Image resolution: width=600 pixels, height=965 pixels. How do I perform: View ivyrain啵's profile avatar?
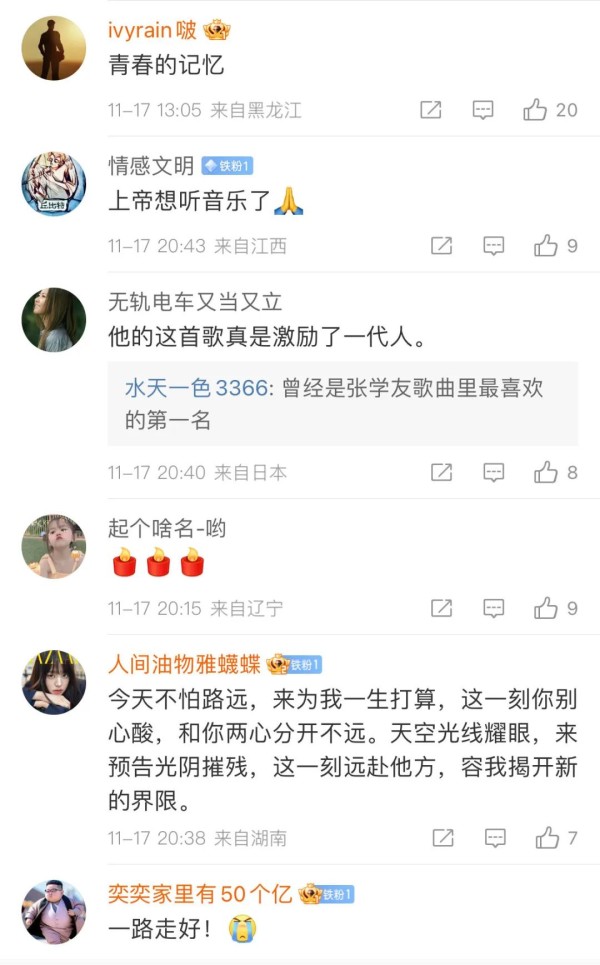54,48
